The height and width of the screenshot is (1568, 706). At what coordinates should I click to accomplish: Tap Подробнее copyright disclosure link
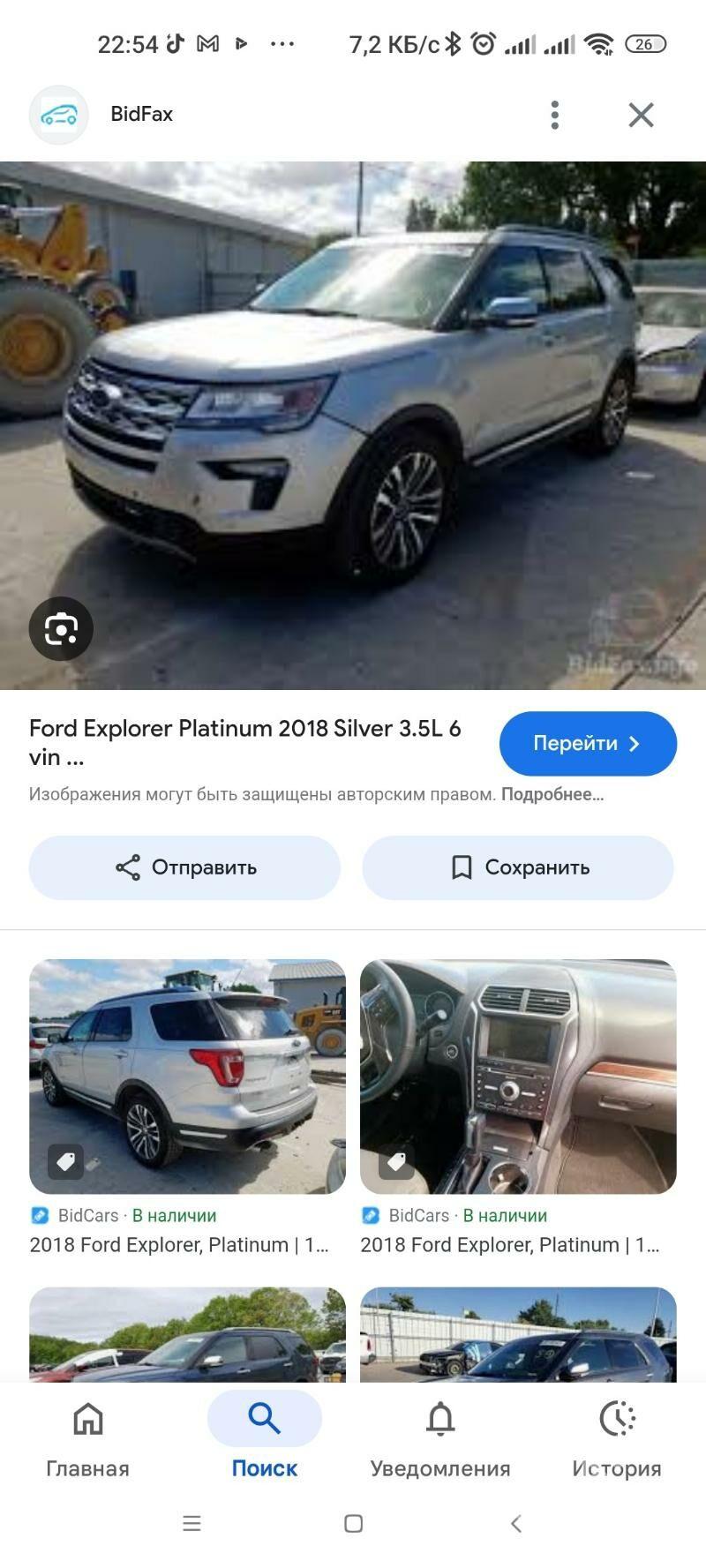pos(552,795)
